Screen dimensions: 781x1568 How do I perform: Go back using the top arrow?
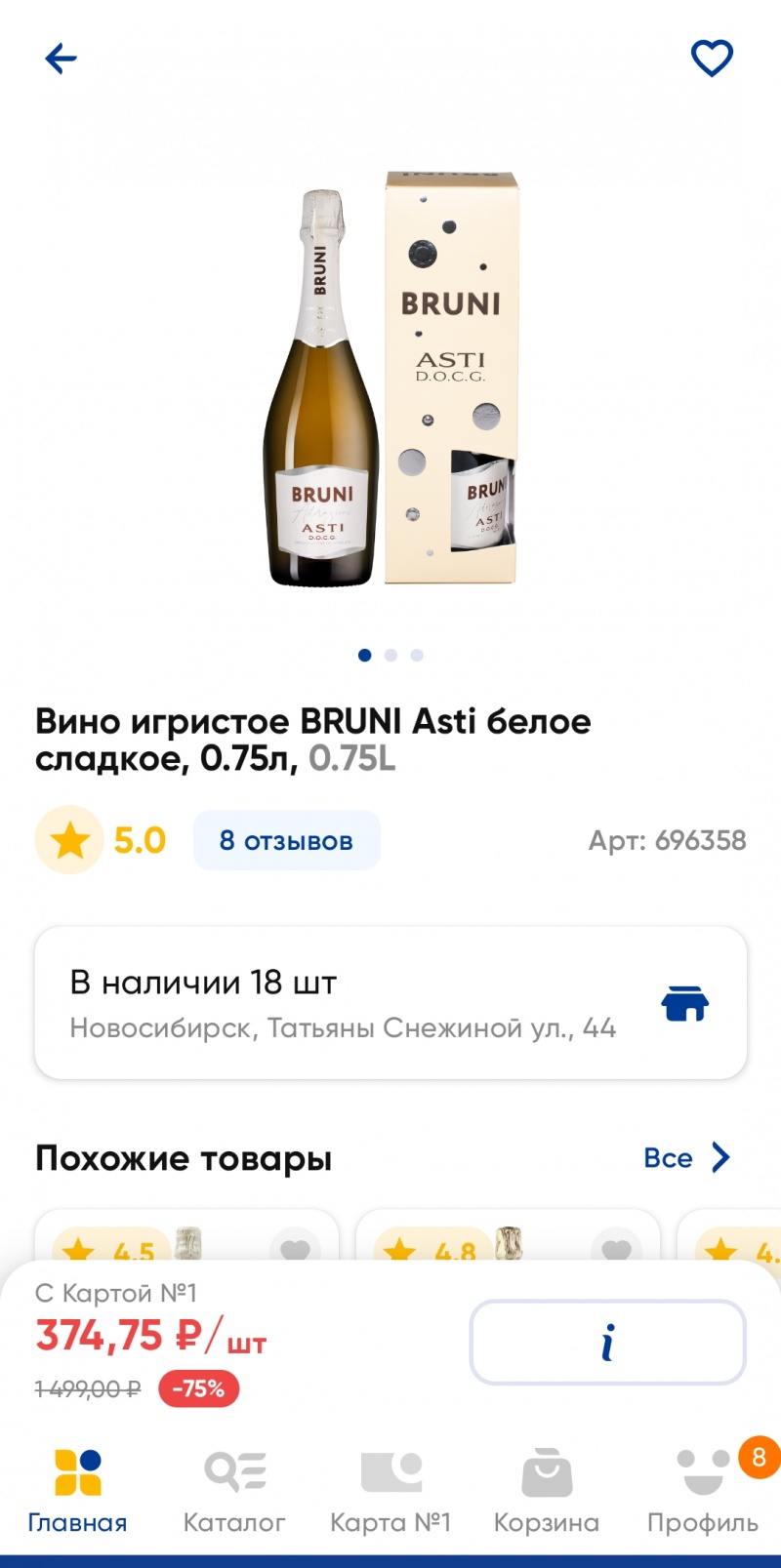pos(61,59)
